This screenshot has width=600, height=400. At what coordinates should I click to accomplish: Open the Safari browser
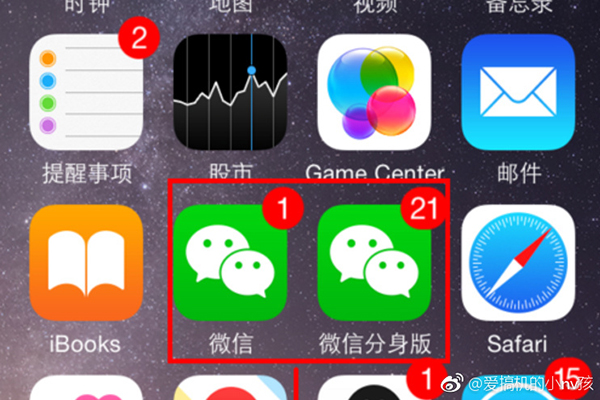click(517, 262)
